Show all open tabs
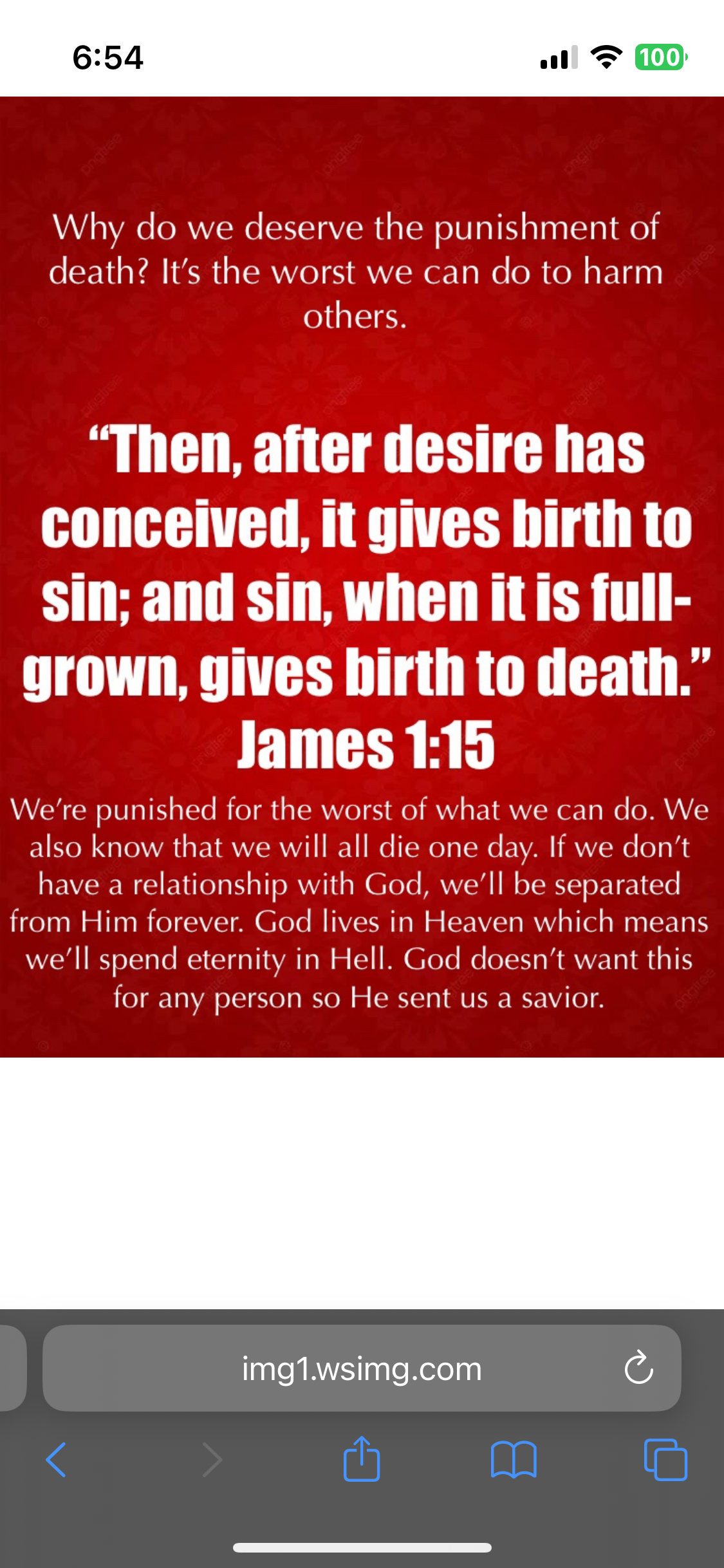This screenshot has width=724, height=1568. (665, 1460)
